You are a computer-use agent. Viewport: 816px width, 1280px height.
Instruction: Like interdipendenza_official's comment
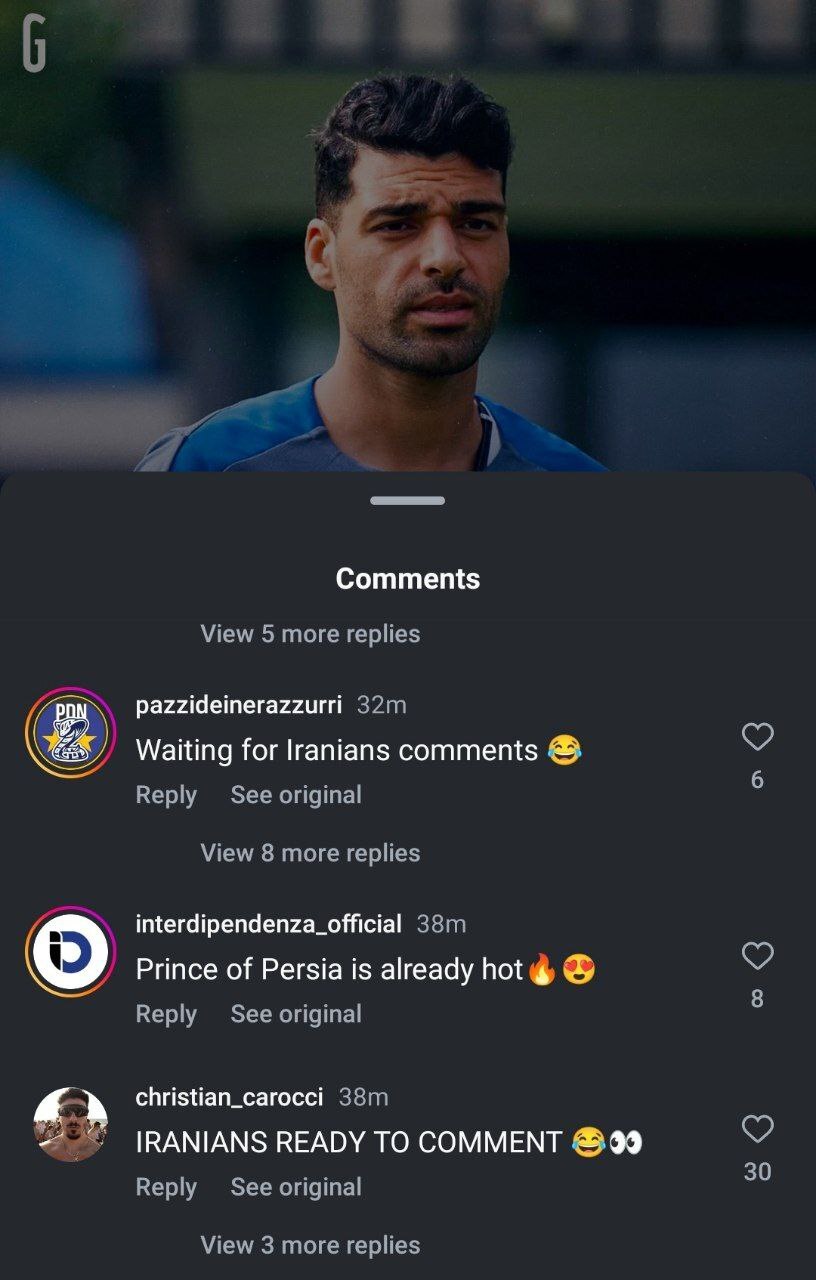tap(757, 957)
